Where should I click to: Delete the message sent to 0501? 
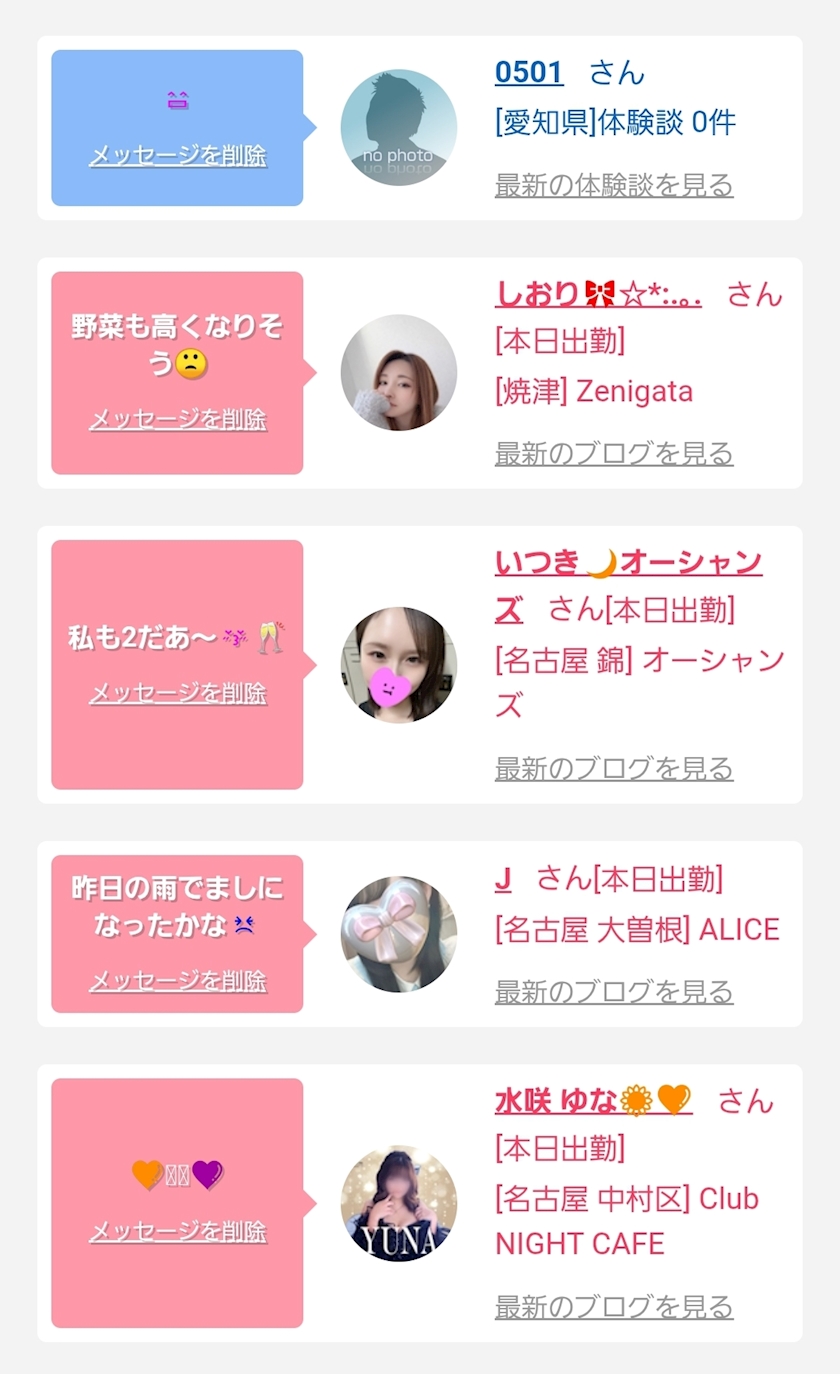coord(178,156)
